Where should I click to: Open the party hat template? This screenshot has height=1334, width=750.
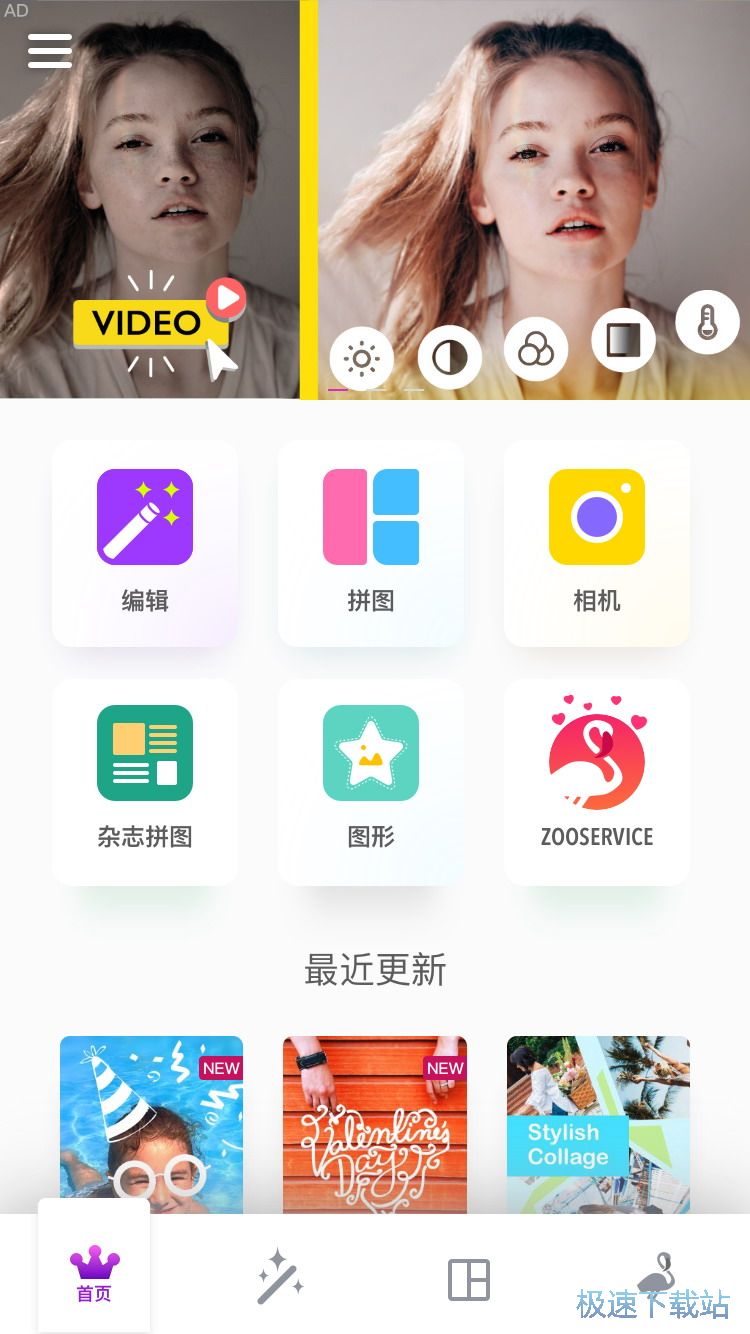[x=151, y=1124]
